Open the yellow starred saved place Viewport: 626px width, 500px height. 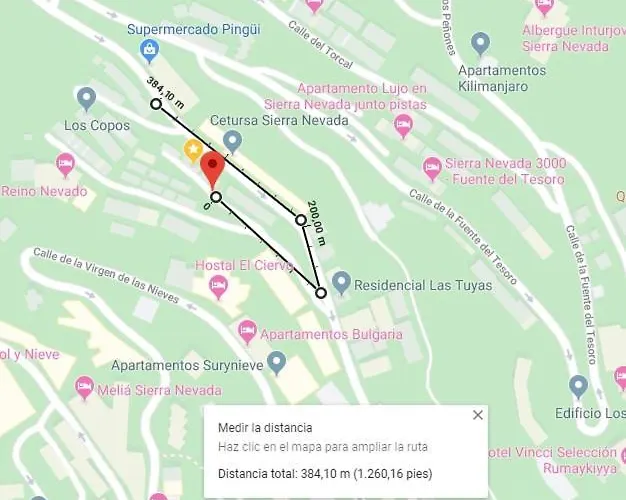click(192, 151)
